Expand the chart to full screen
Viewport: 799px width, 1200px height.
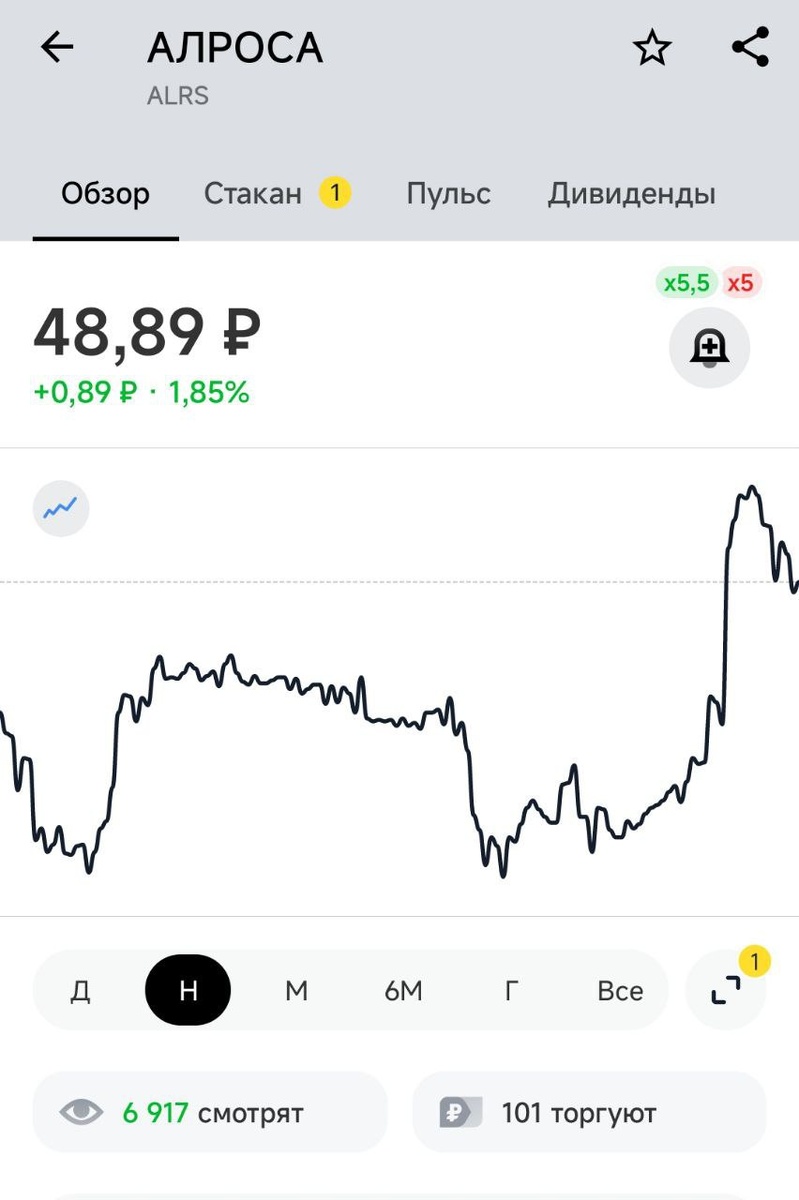(726, 991)
